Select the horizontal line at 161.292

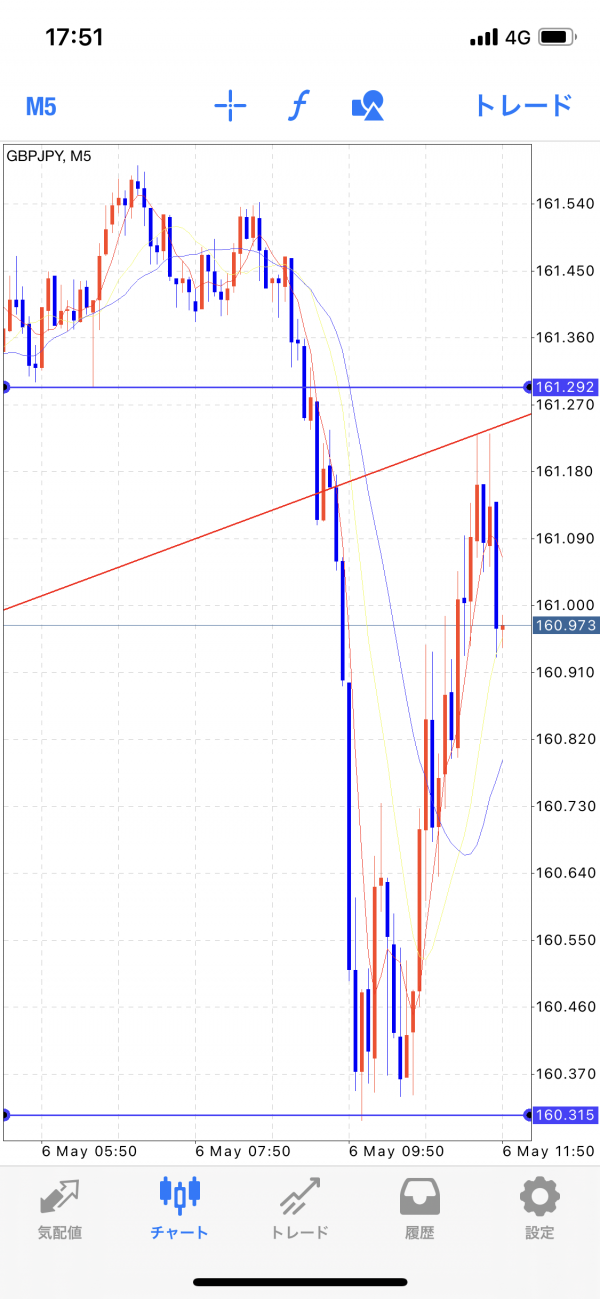[x=265, y=387]
